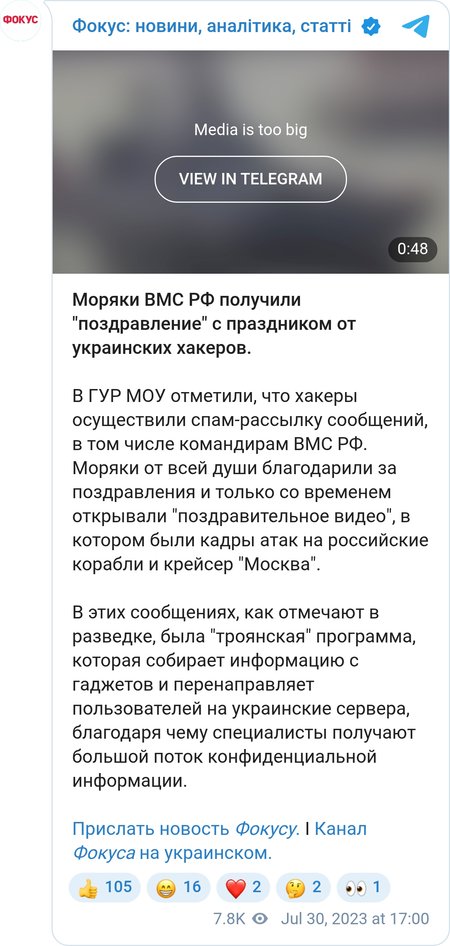Open the Прислать новость Фокусу link
Screen dimensions: 450x946
(x=185, y=828)
